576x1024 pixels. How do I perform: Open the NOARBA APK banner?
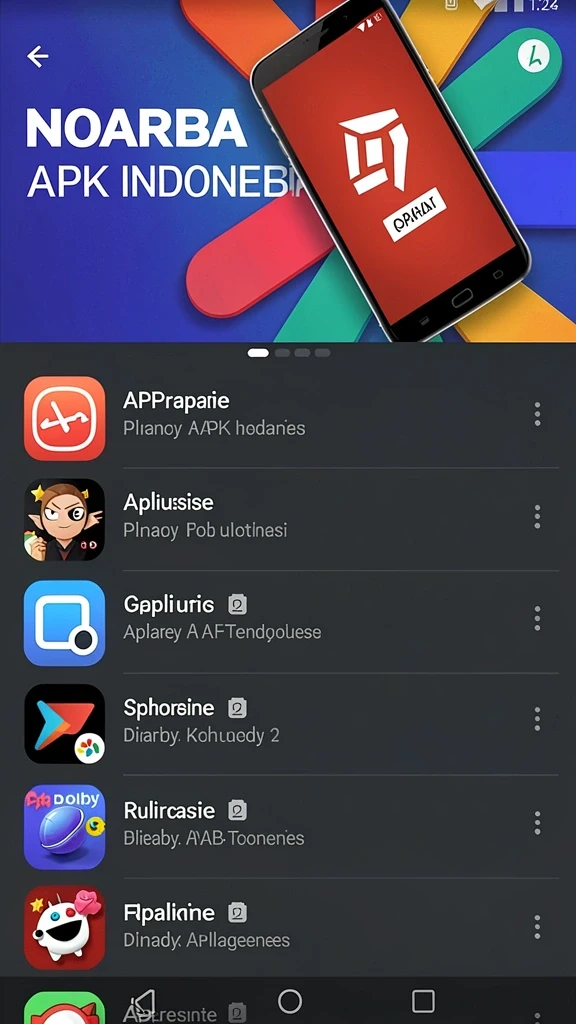click(288, 170)
